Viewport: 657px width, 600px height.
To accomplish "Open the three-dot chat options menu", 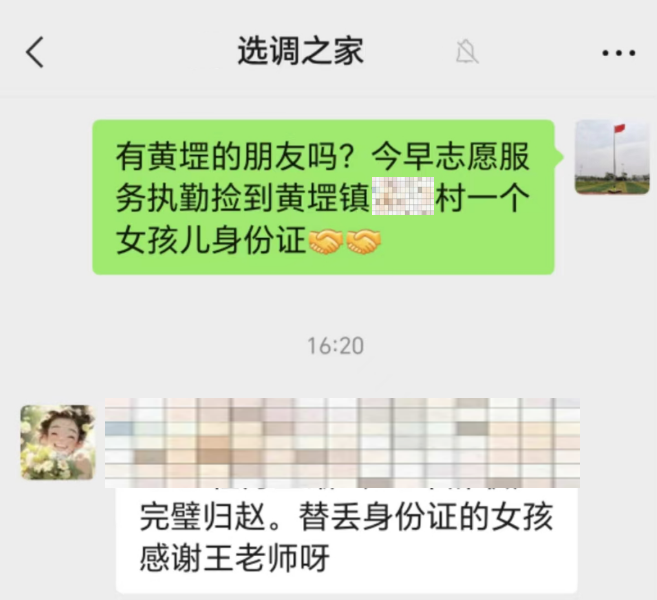I will pos(618,52).
